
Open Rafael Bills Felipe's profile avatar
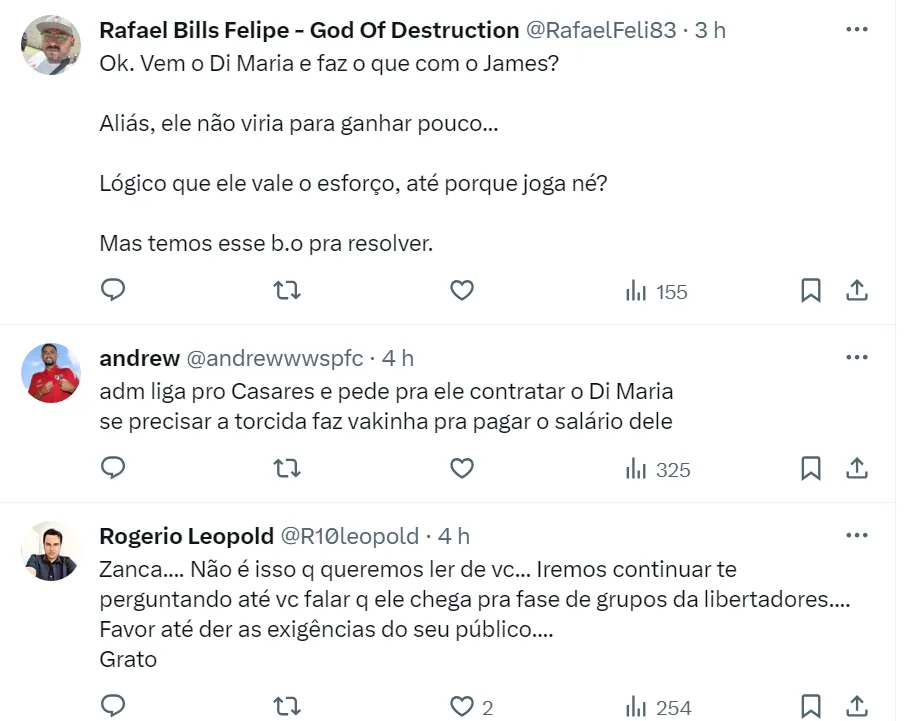51,45
